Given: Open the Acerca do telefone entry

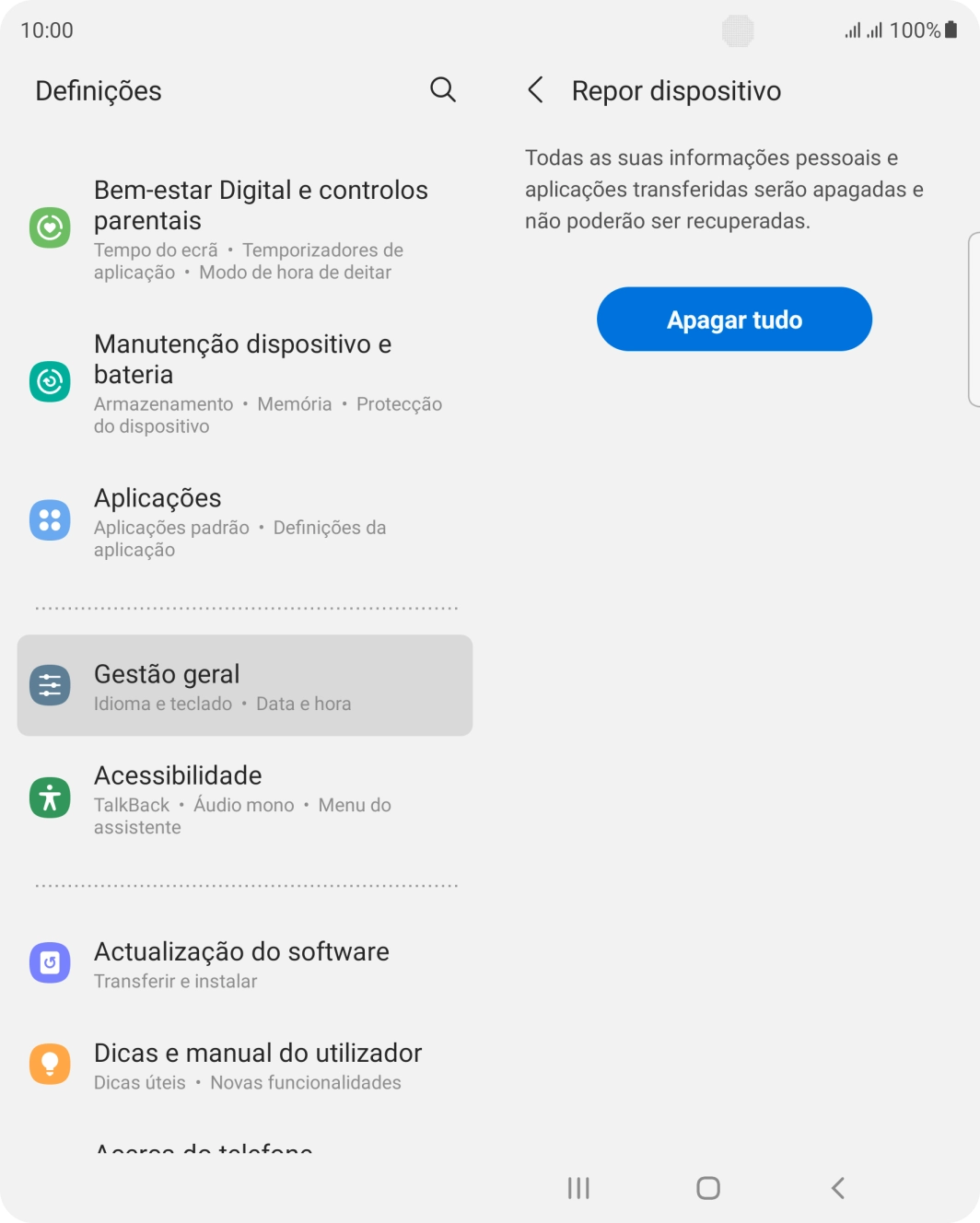Looking at the screenshot, I should click(204, 1147).
